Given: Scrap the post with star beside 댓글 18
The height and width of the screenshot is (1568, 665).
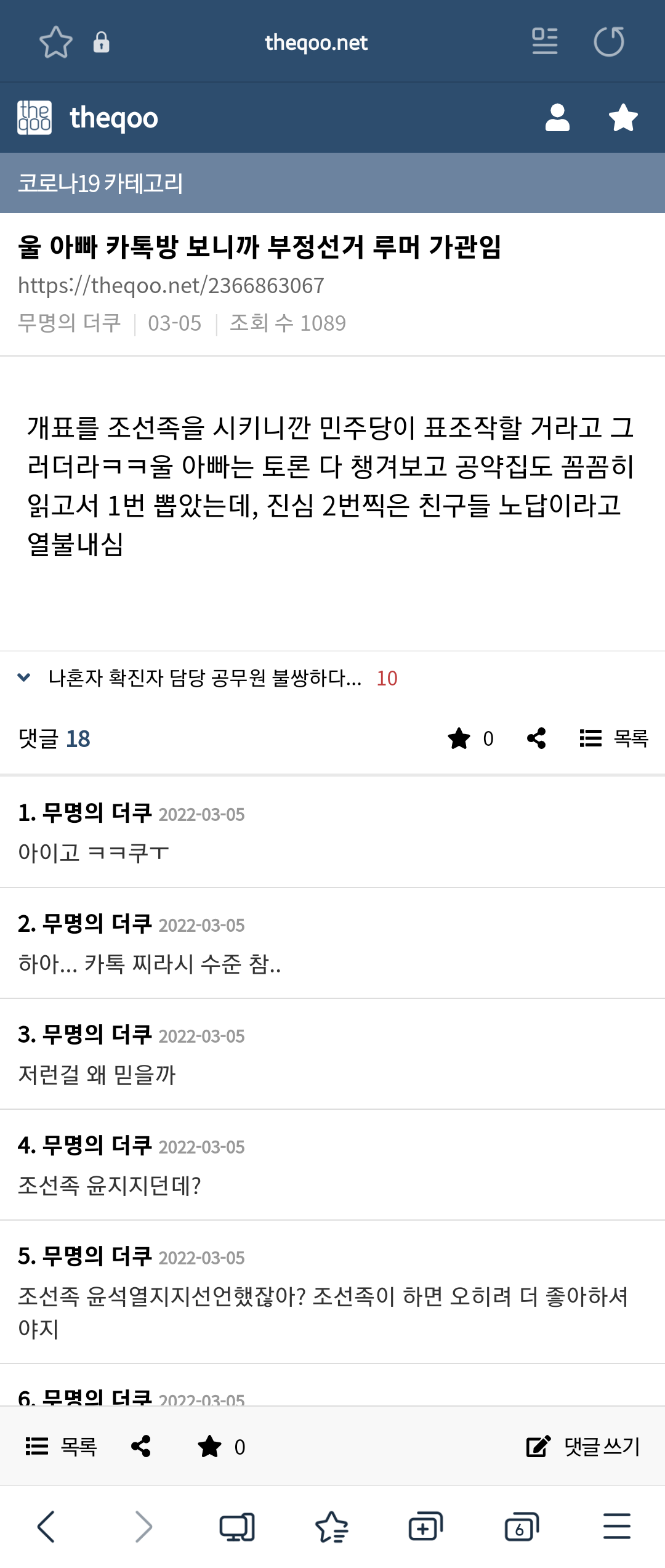Looking at the screenshot, I should point(459,738).
